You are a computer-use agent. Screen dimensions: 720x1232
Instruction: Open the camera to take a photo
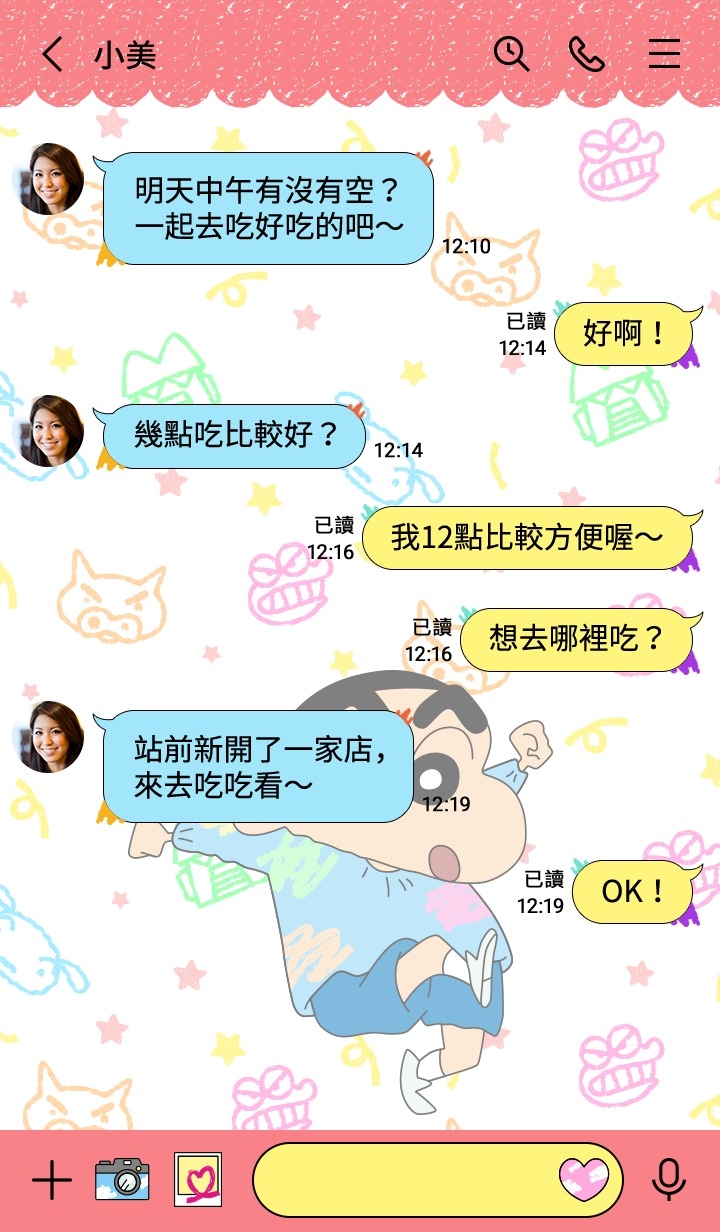pyautogui.click(x=122, y=1180)
